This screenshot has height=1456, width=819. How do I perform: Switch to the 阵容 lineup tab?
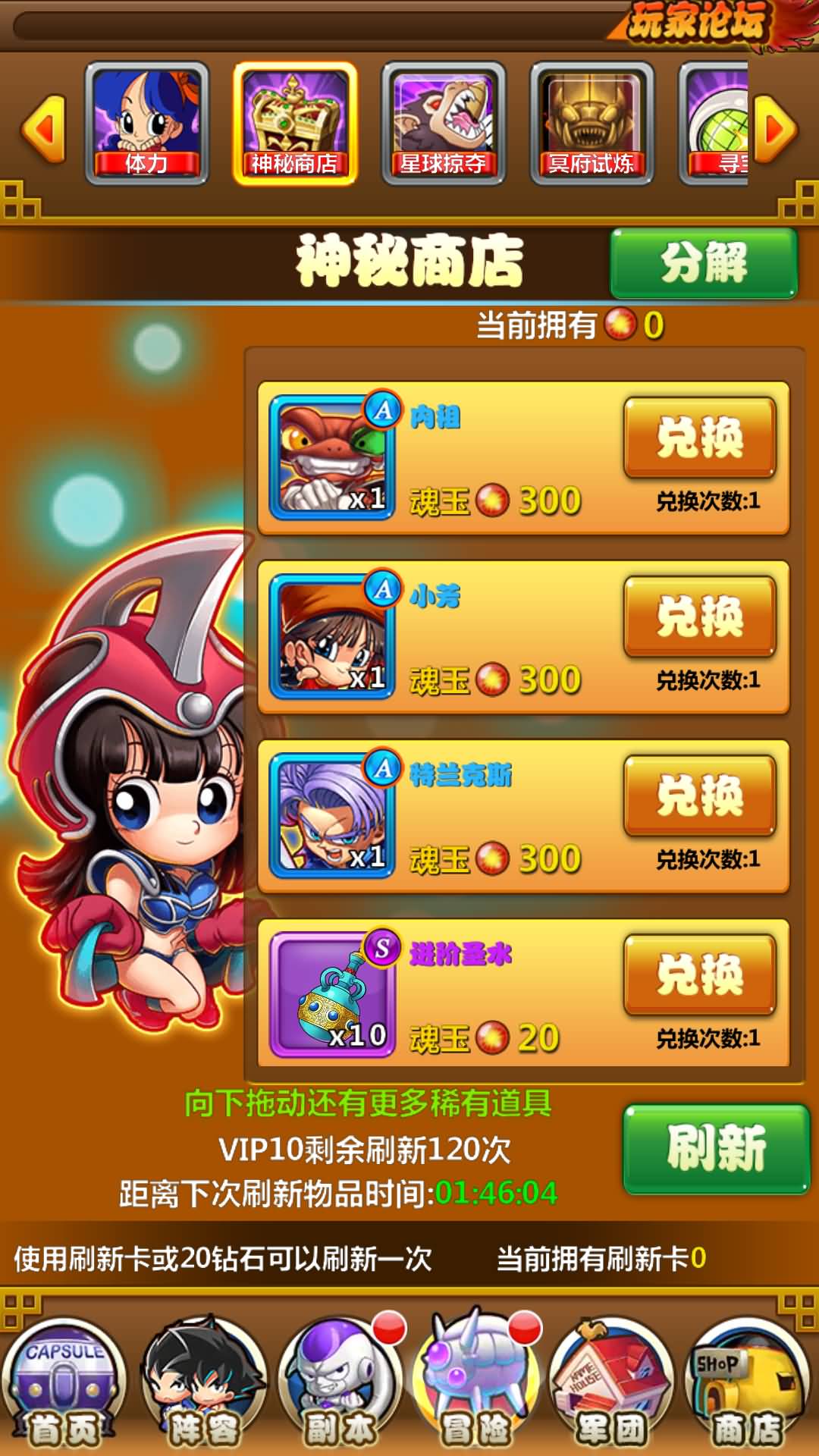point(203,1384)
